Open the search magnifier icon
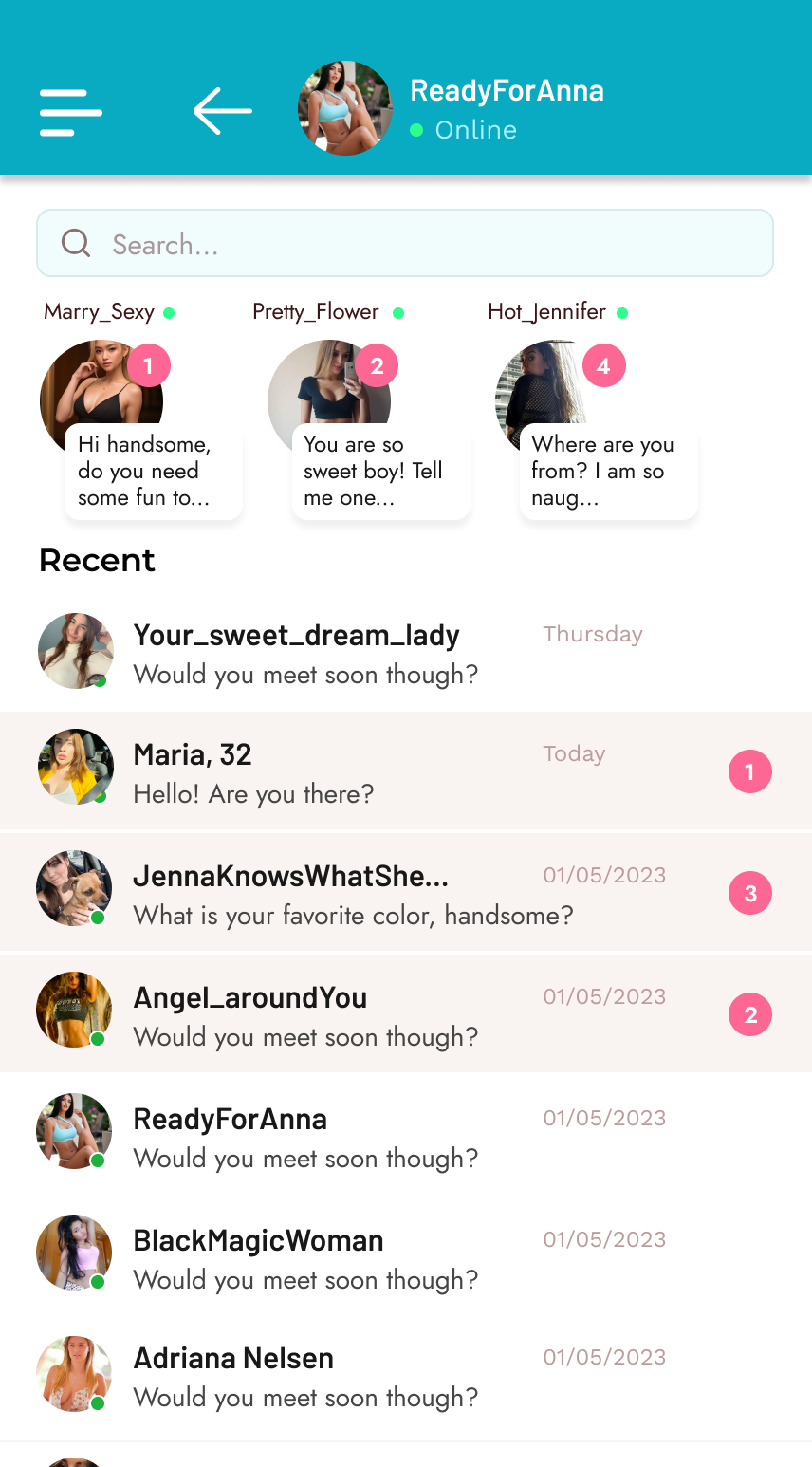The image size is (812, 1467). click(75, 244)
